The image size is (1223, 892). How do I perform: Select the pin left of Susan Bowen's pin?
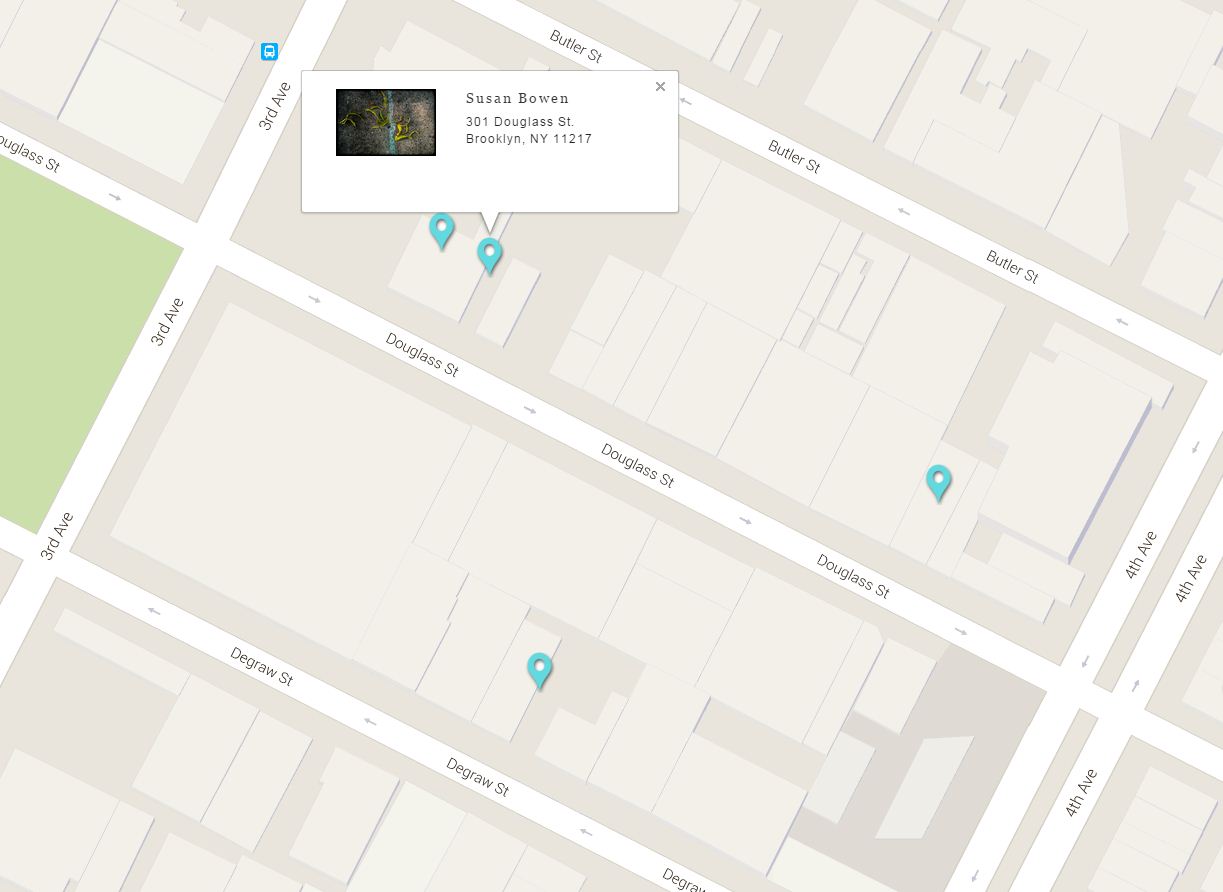[441, 231]
